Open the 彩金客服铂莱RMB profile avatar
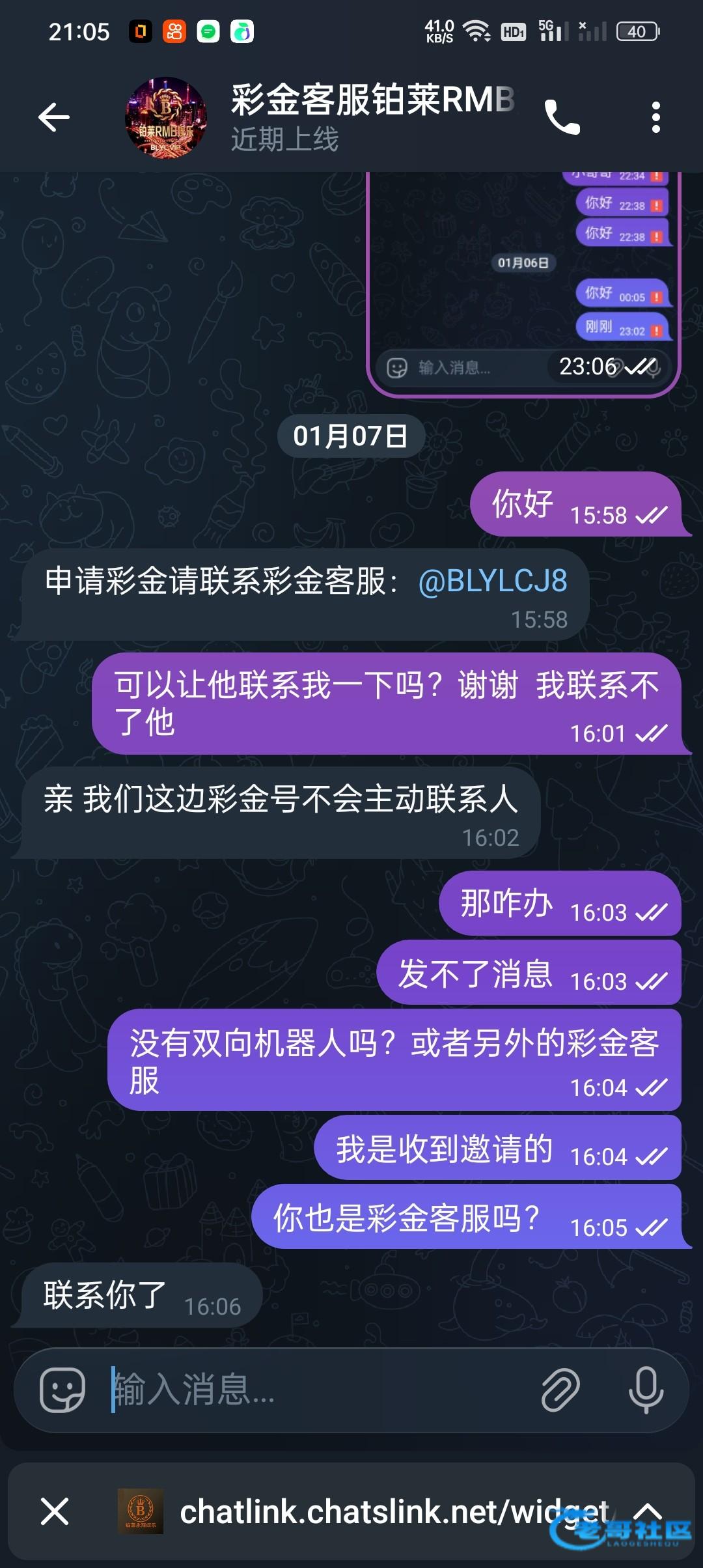Screen dimensions: 703x1568 click(165, 118)
